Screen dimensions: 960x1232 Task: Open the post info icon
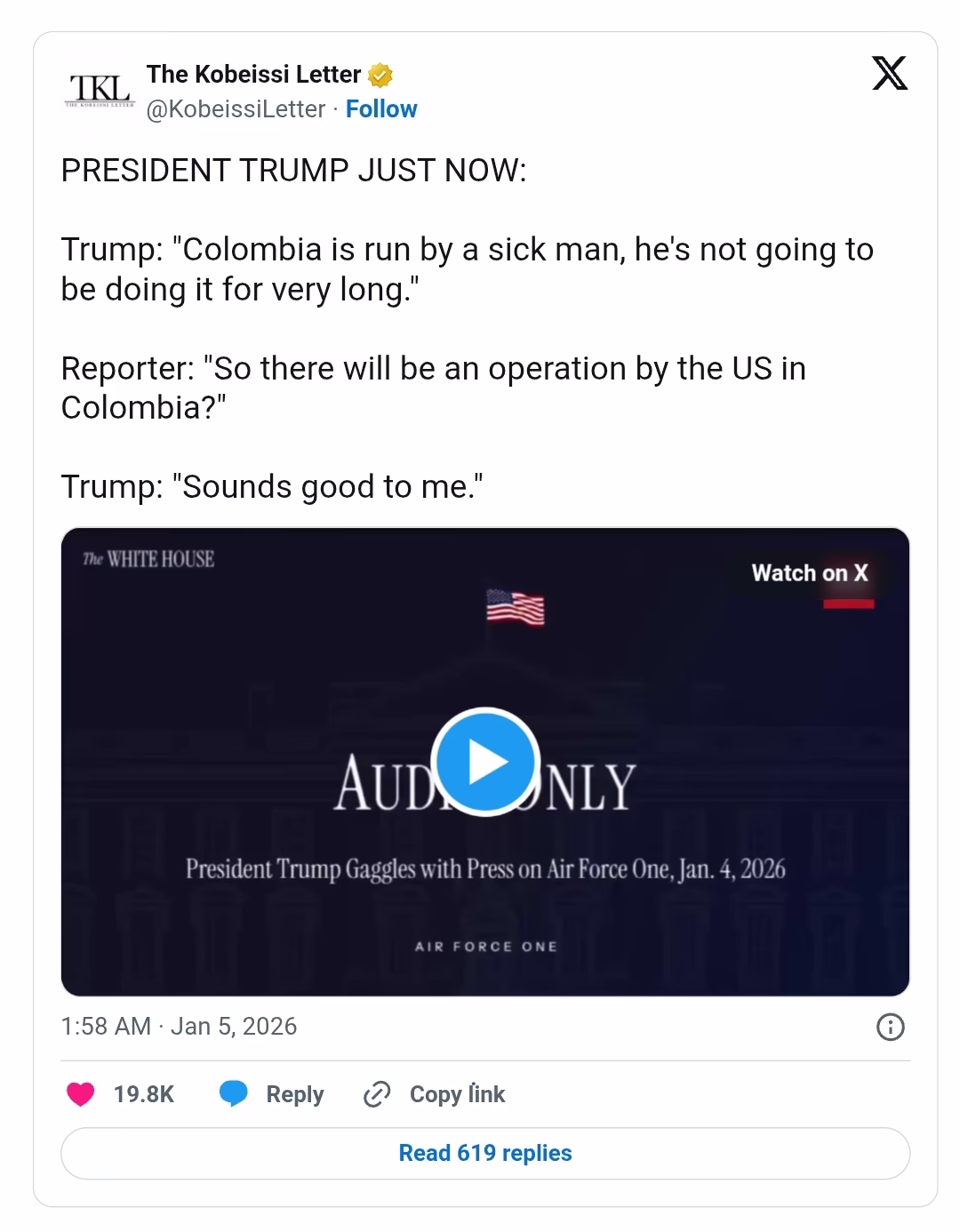point(890,1027)
